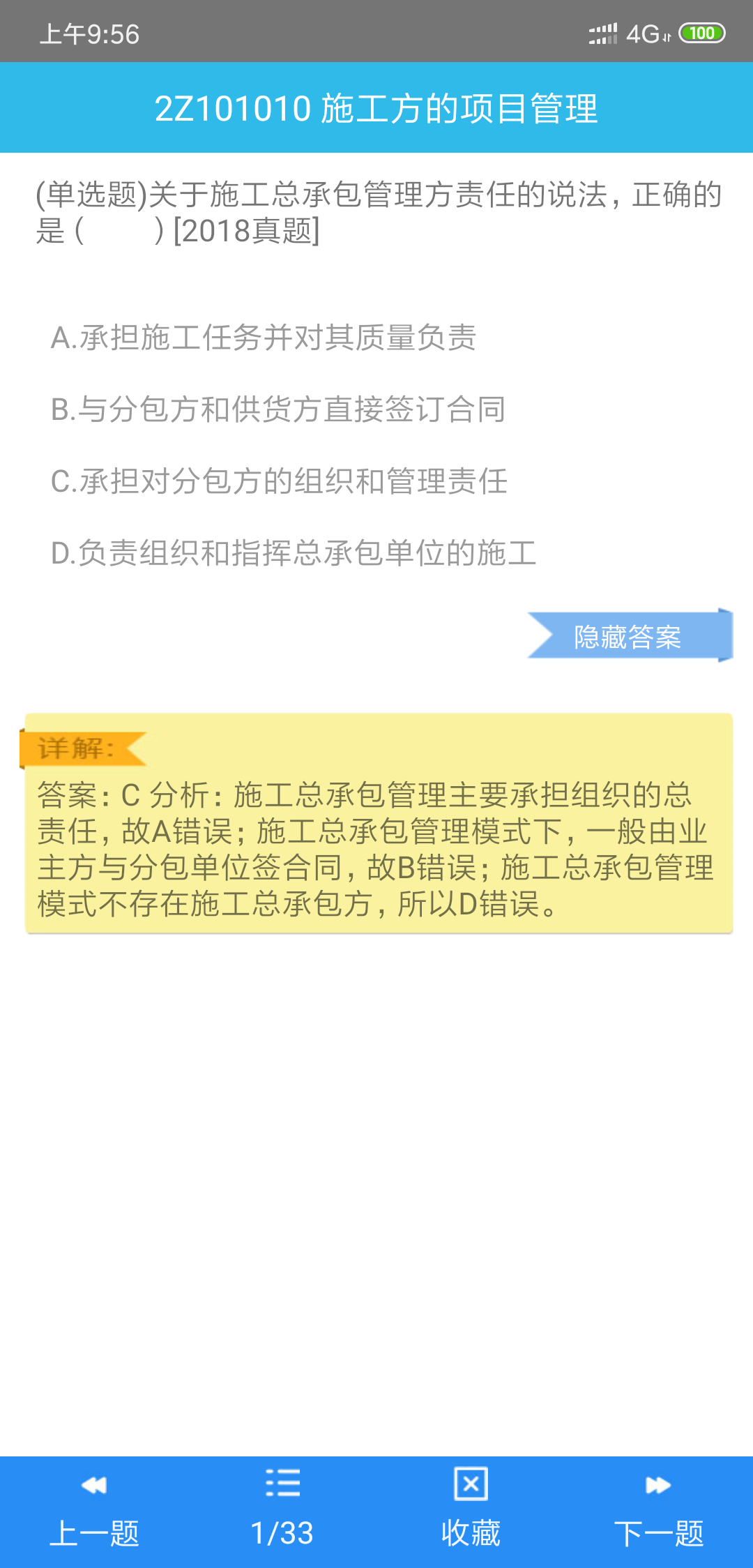Viewport: 753px width, 1568px height.
Task: Go to next question 下一题
Action: [659, 1512]
